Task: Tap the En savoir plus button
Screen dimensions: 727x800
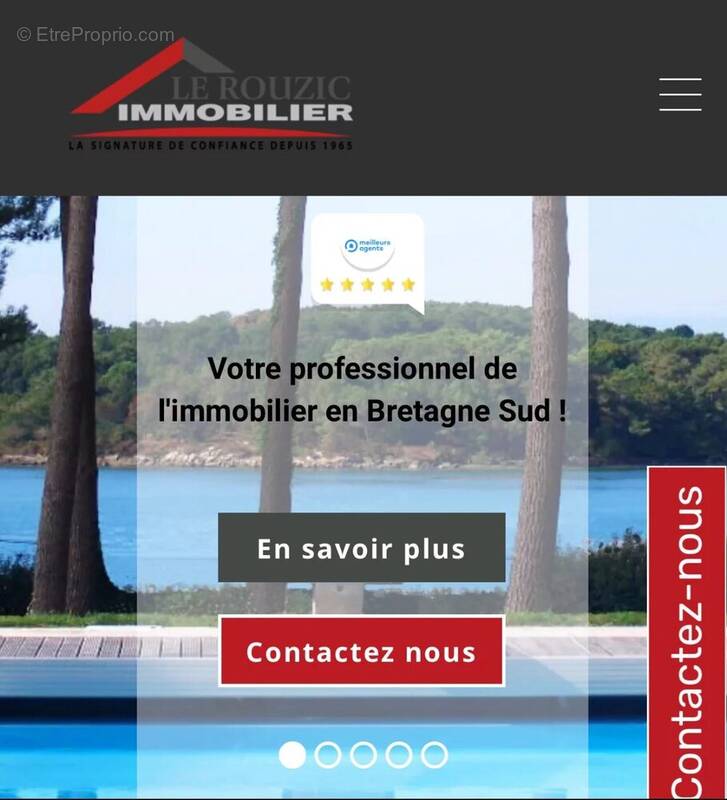Action: [361, 548]
